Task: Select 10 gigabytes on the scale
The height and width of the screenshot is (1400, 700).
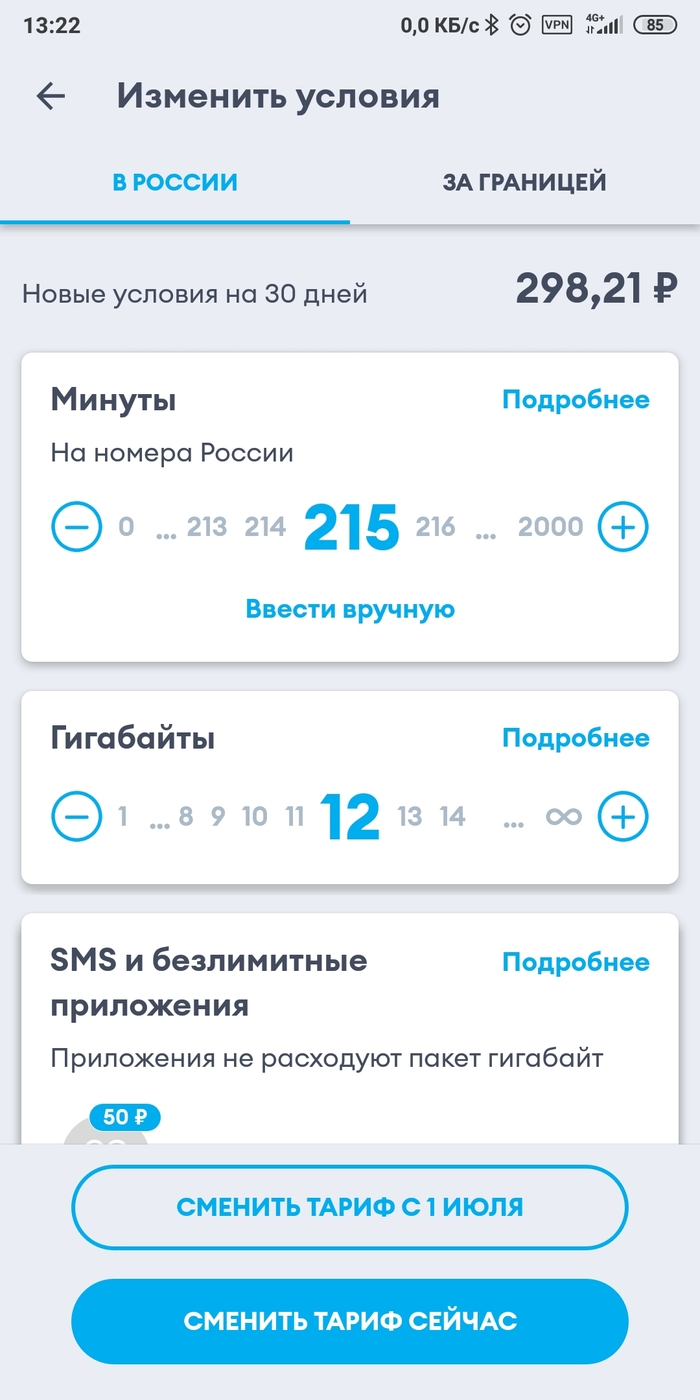Action: click(x=255, y=818)
